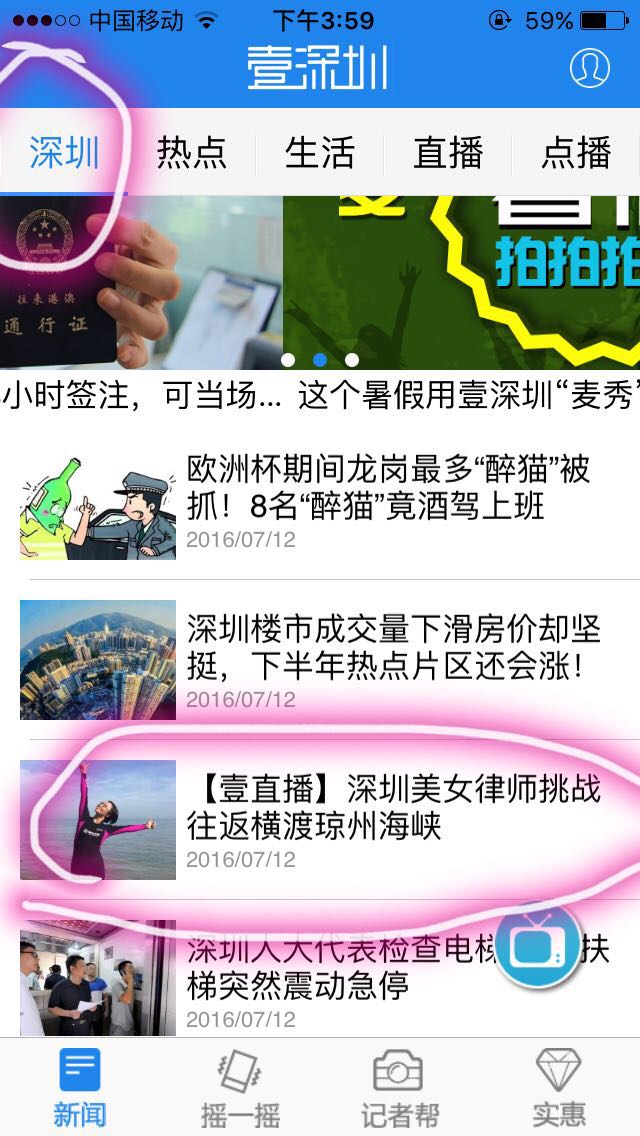The height and width of the screenshot is (1136, 640).
Task: Open 深圳美女律师挑战横渡琼州海峡 story
Action: click(390, 808)
